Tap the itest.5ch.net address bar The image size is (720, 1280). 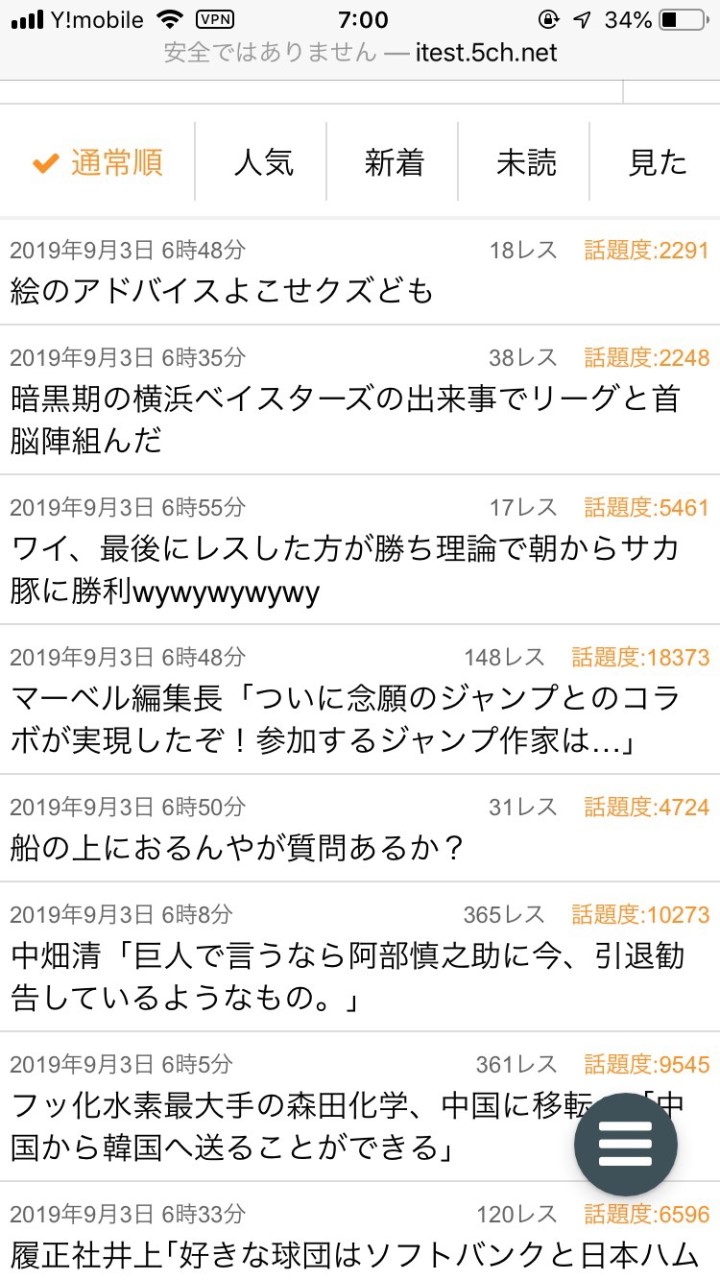tap(360, 53)
